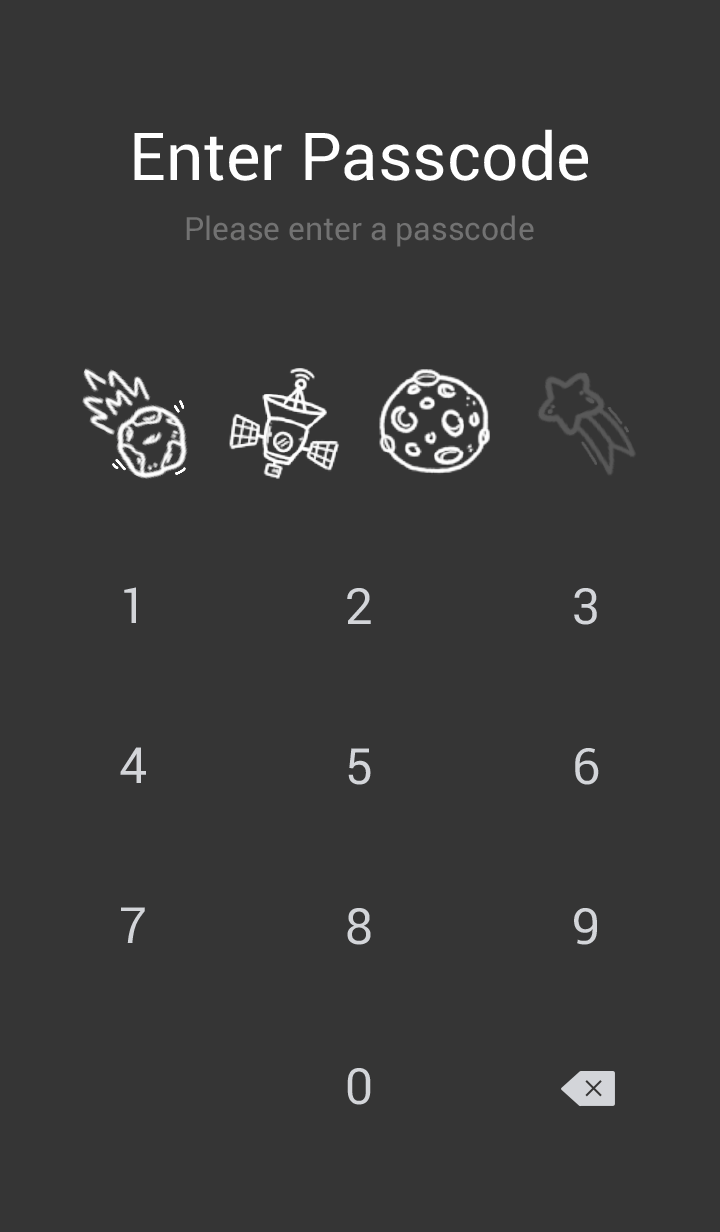Enter digit 5 on the keypad
Viewport: 720px width, 1232px height.
tap(359, 767)
